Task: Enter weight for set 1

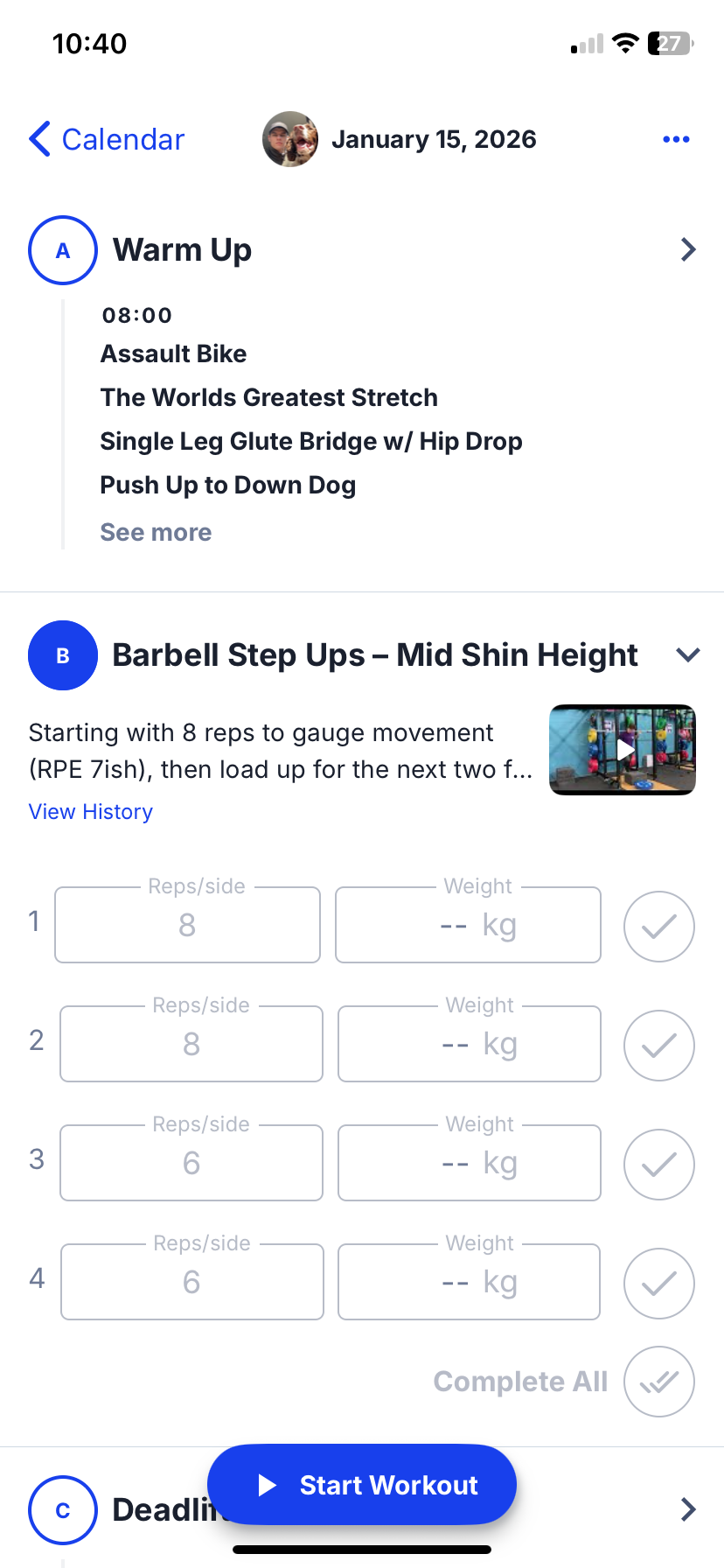Action: tap(468, 925)
